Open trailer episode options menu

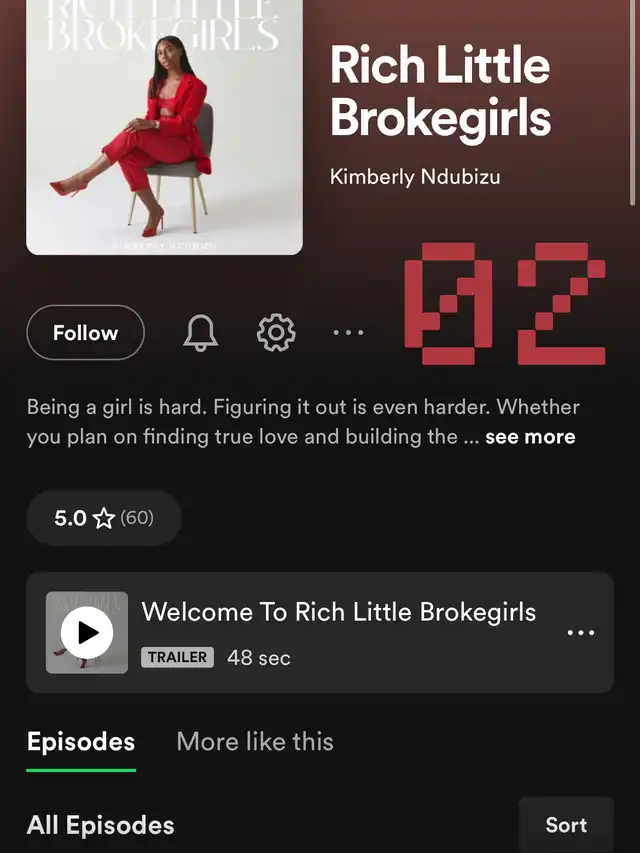[580, 632]
